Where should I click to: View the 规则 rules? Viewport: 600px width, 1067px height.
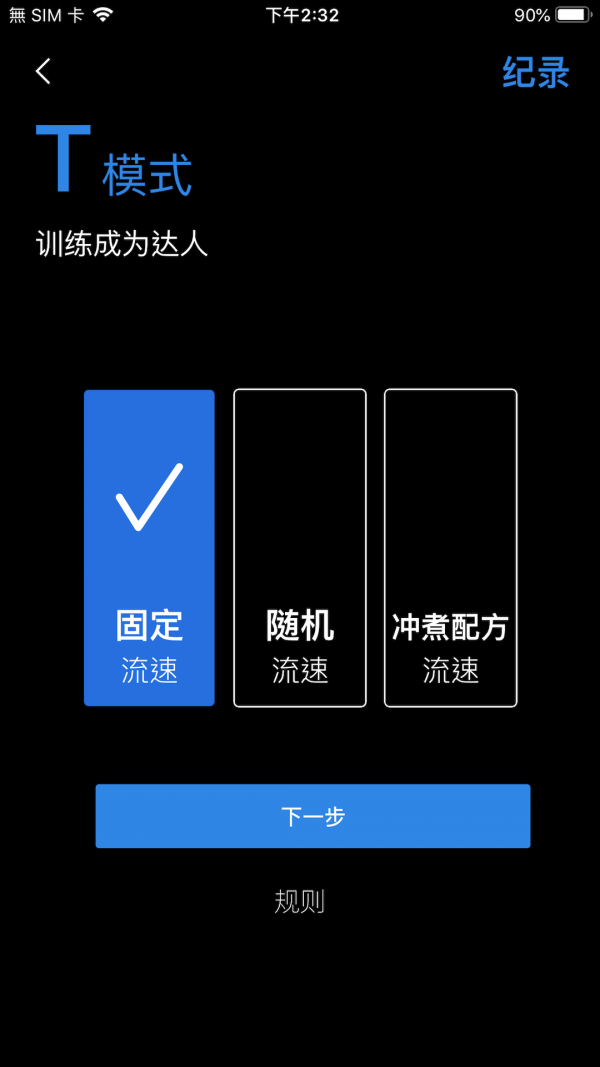299,901
